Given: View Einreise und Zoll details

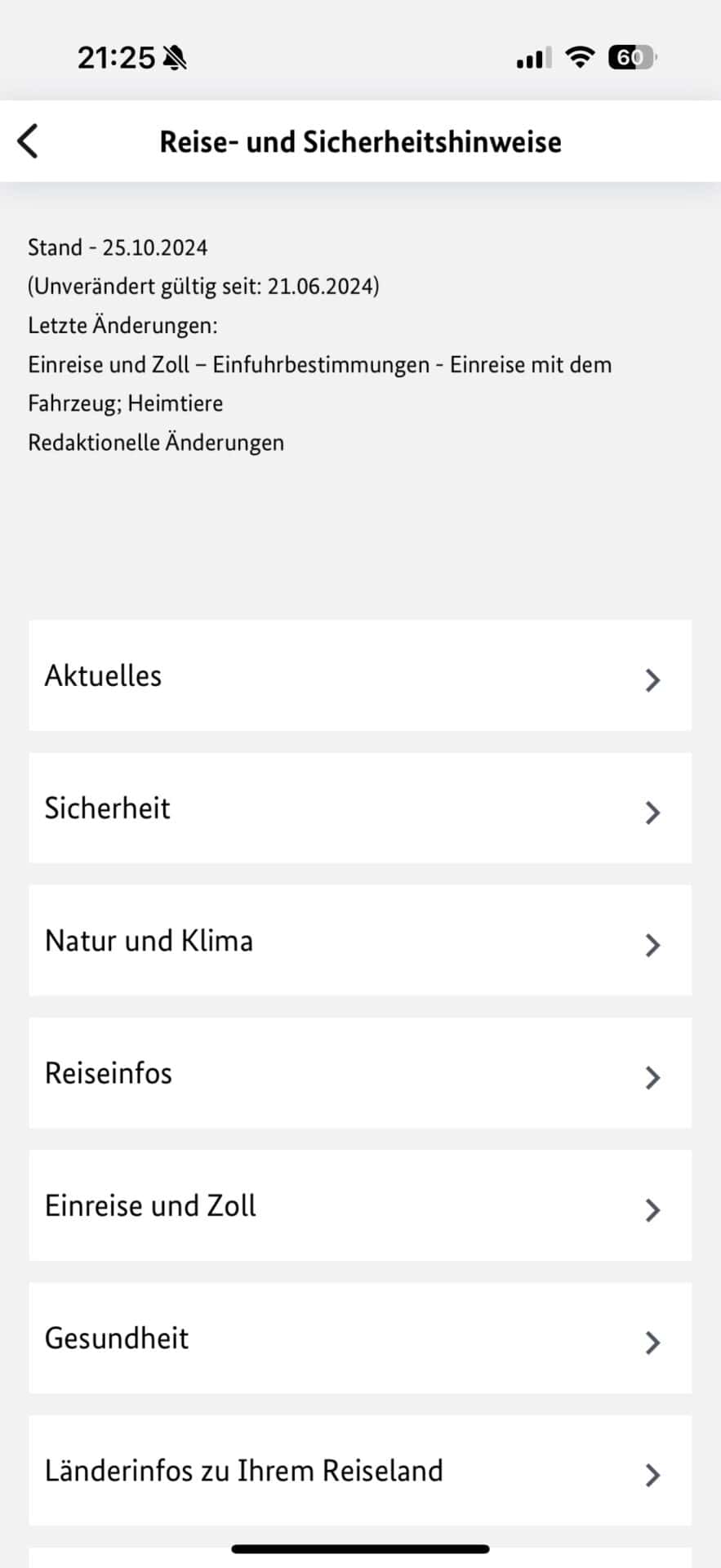Looking at the screenshot, I should [x=359, y=1205].
